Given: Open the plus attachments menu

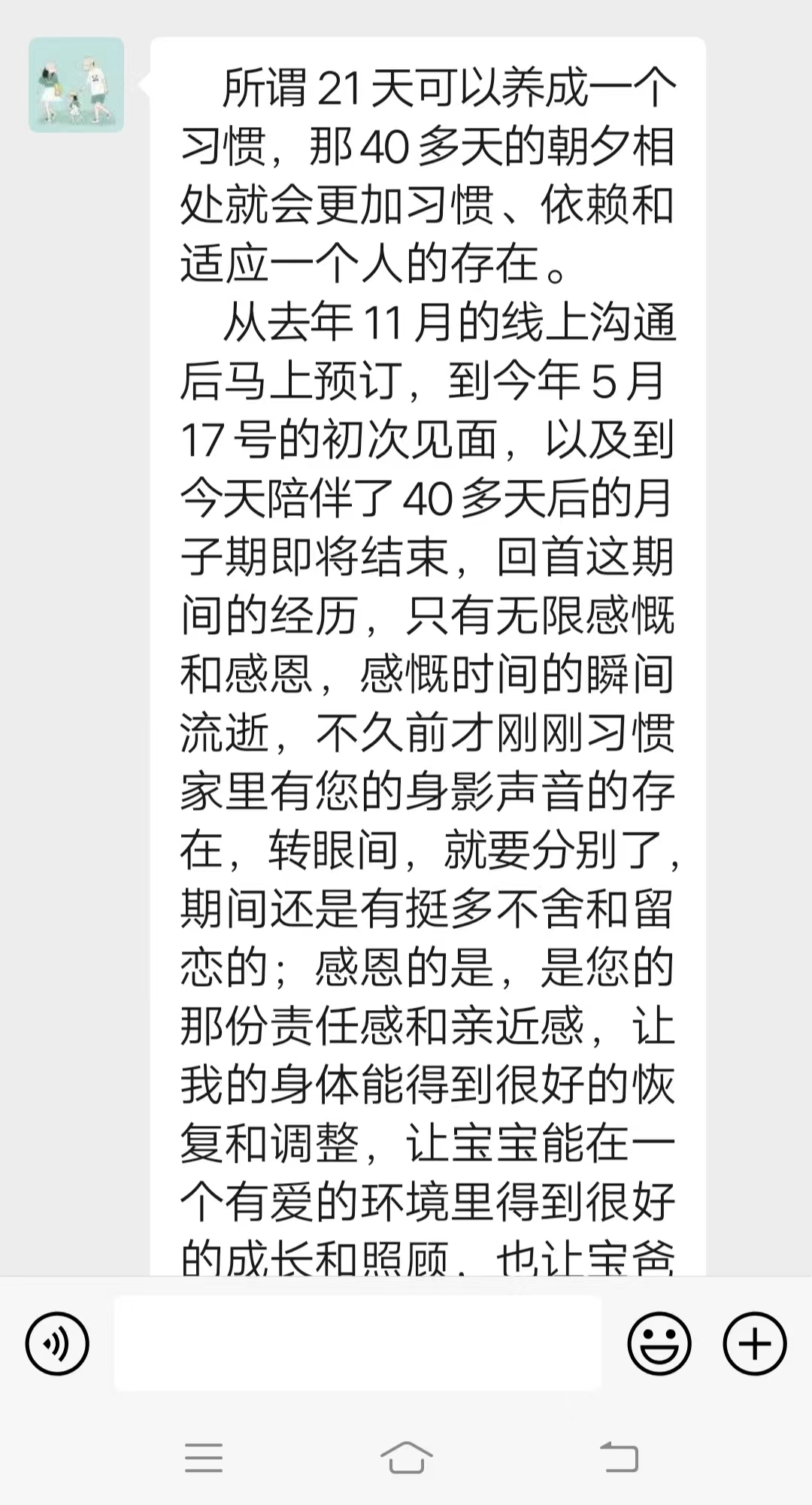Looking at the screenshot, I should [x=754, y=1343].
